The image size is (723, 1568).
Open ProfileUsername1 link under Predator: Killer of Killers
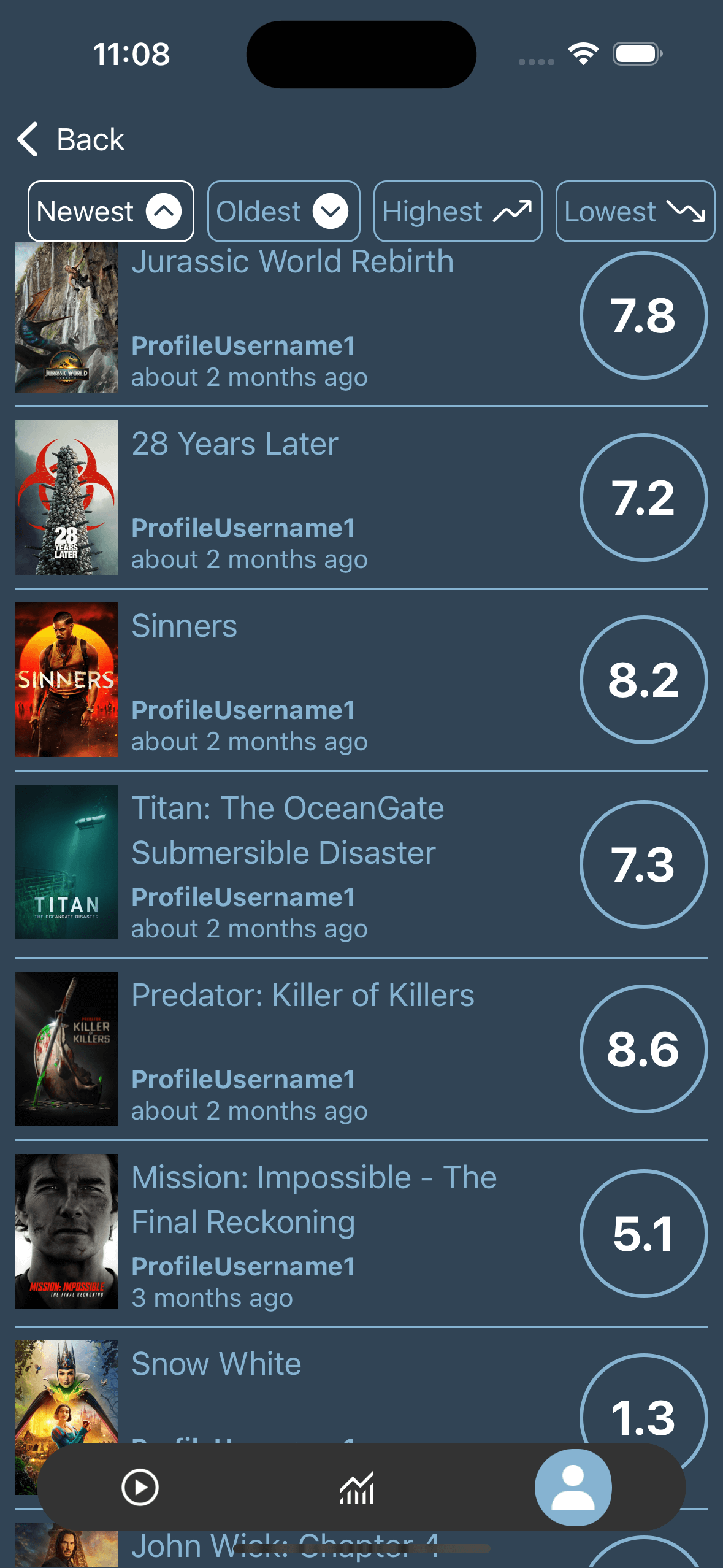pyautogui.click(x=243, y=1079)
